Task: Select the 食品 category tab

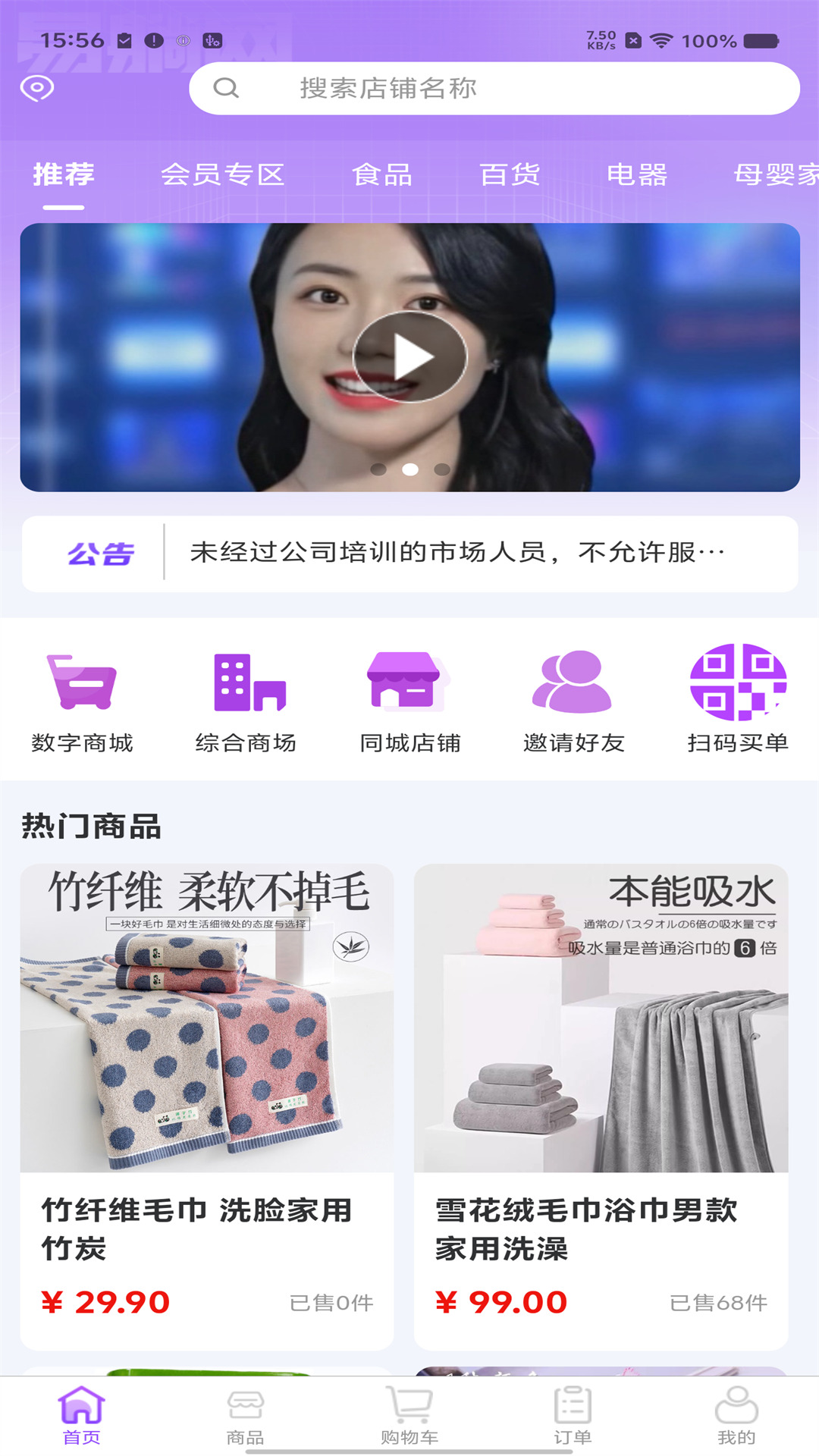Action: pyautogui.click(x=382, y=175)
